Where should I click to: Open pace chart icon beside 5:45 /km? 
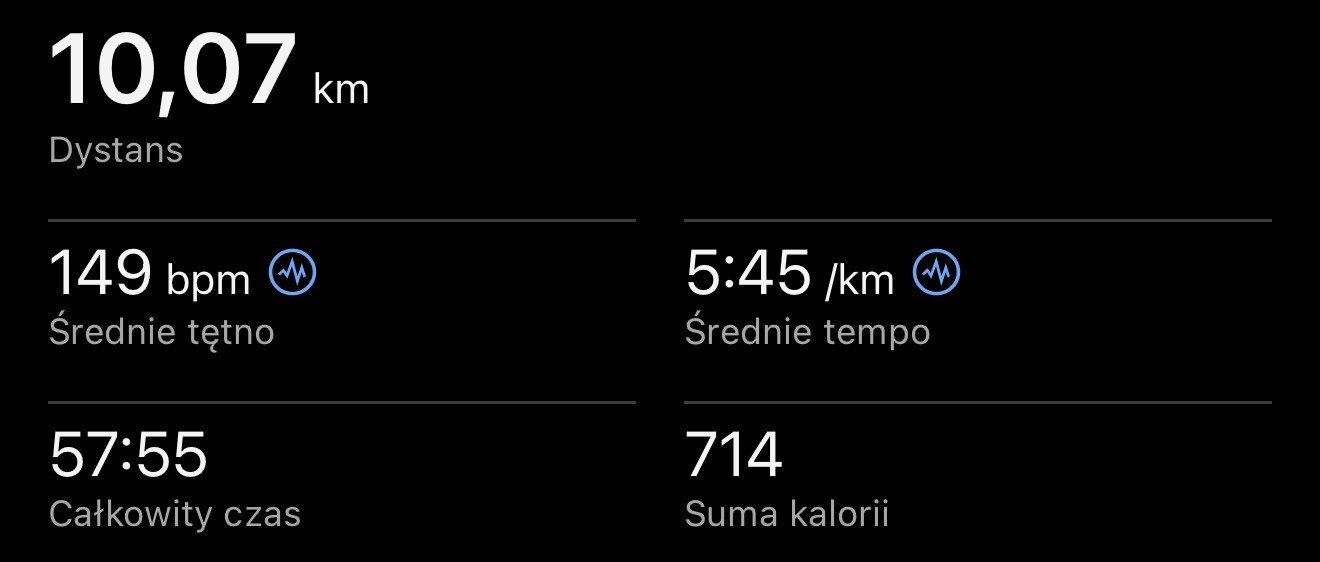[937, 272]
